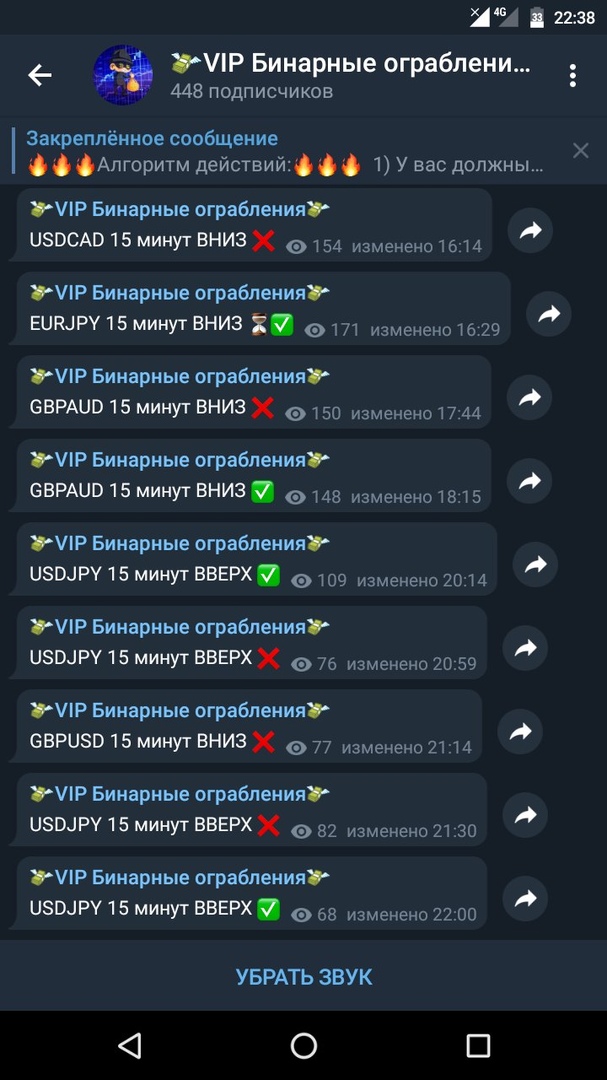Go to the Android home screen

point(303,1046)
